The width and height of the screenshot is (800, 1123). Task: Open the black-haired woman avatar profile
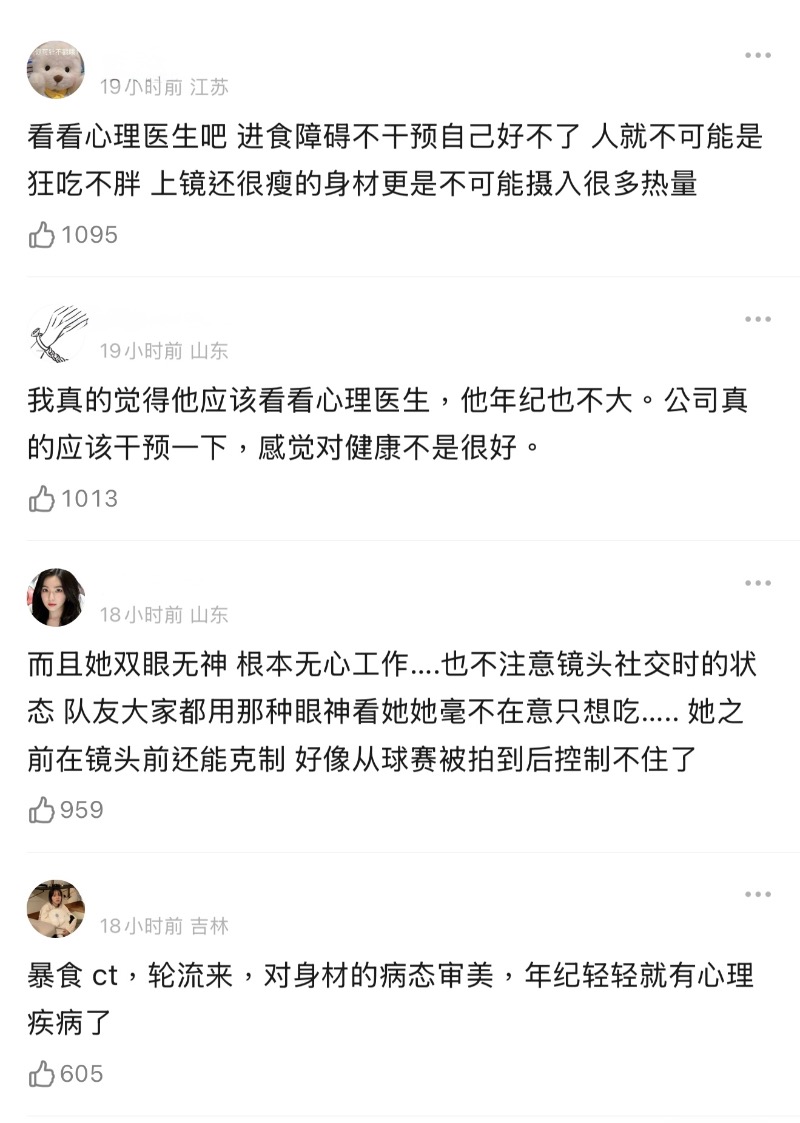point(56,598)
